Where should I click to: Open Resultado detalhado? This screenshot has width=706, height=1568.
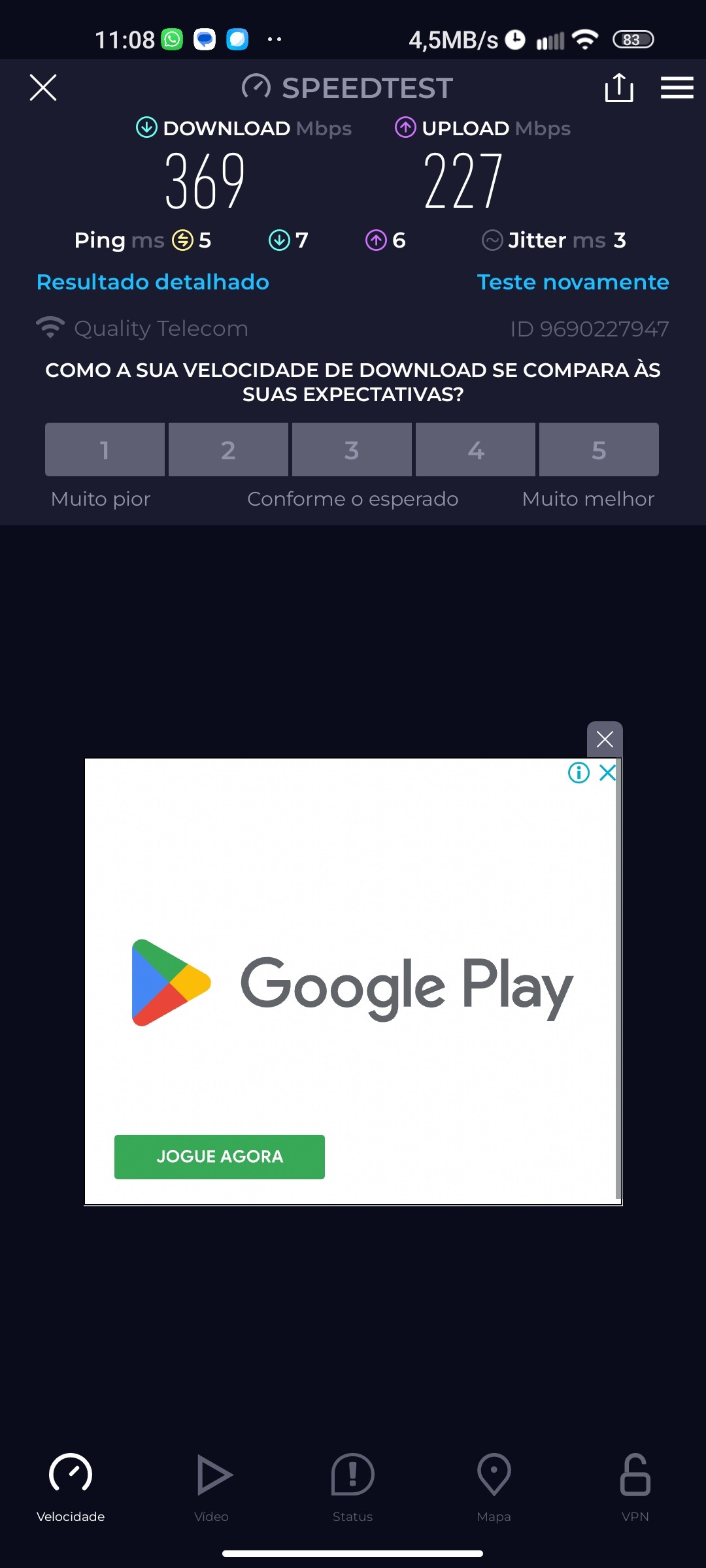tap(153, 282)
